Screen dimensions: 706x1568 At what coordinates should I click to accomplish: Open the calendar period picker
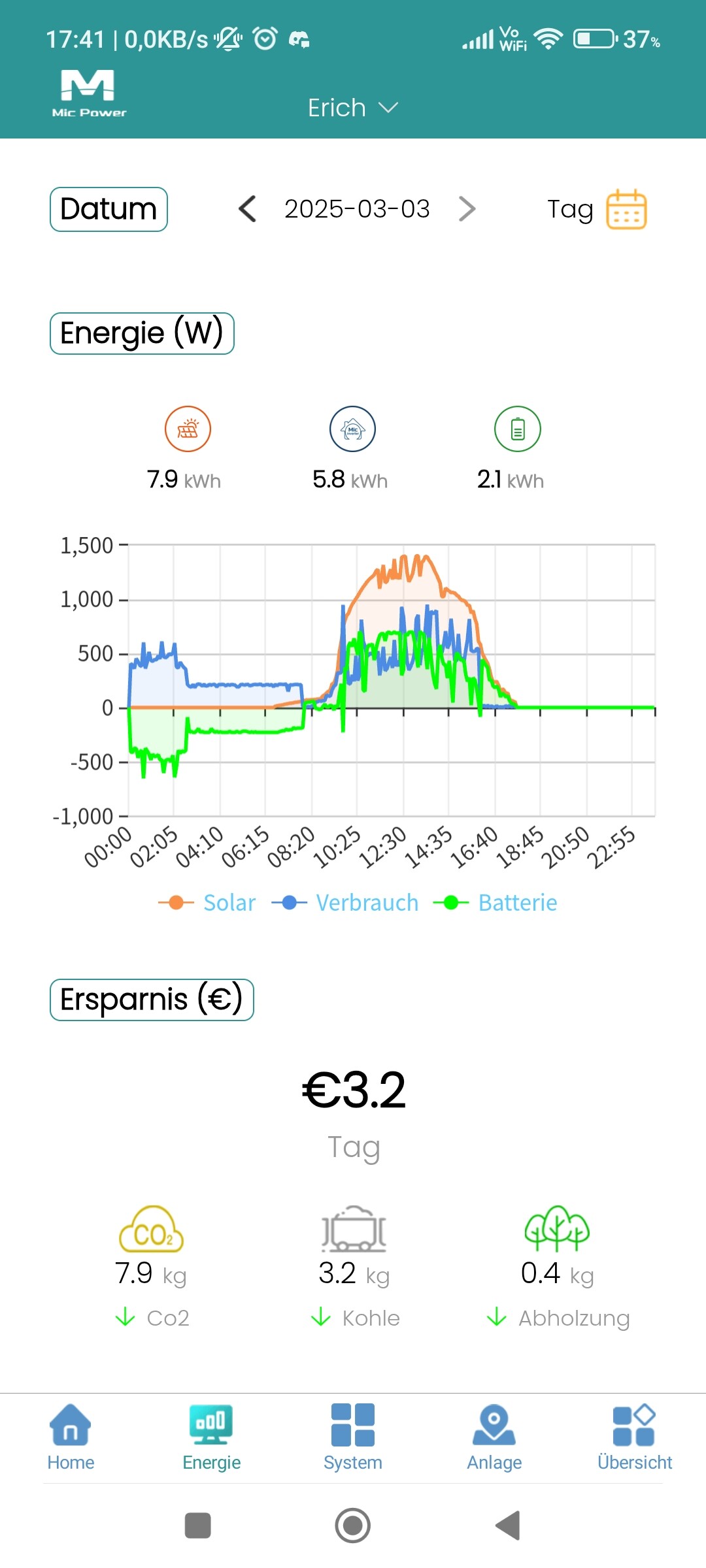click(x=626, y=210)
